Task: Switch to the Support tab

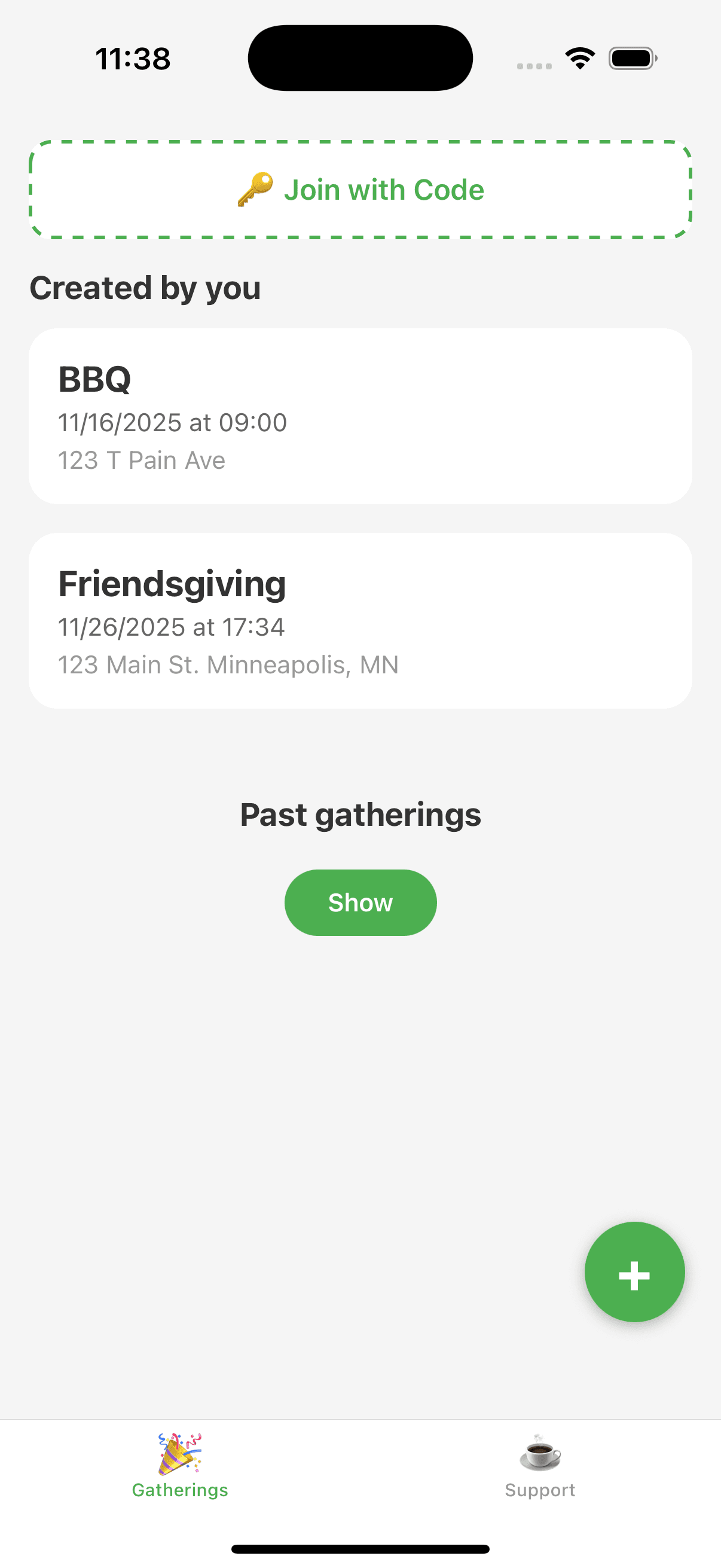Action: click(539, 1473)
